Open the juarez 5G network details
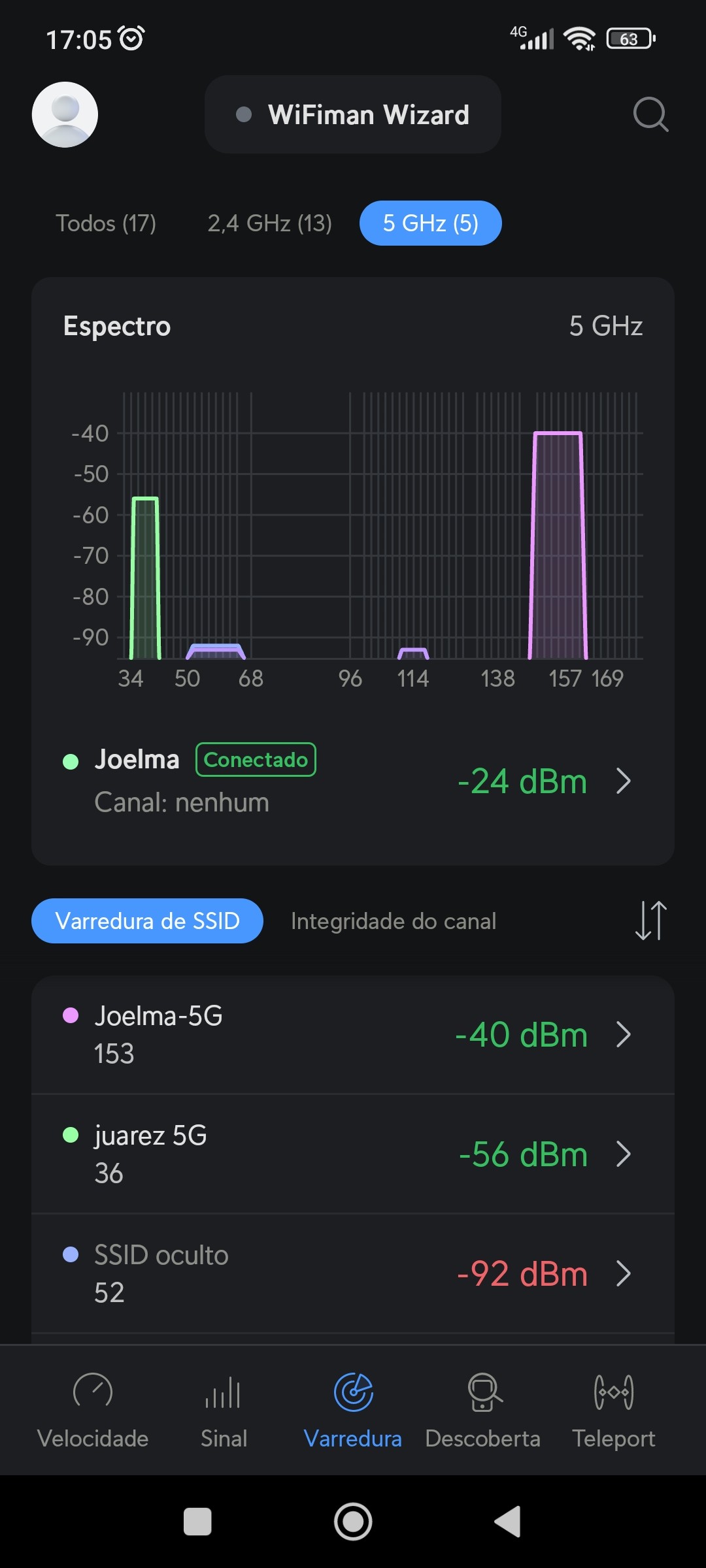Viewport: 706px width, 1568px height. pos(353,1154)
